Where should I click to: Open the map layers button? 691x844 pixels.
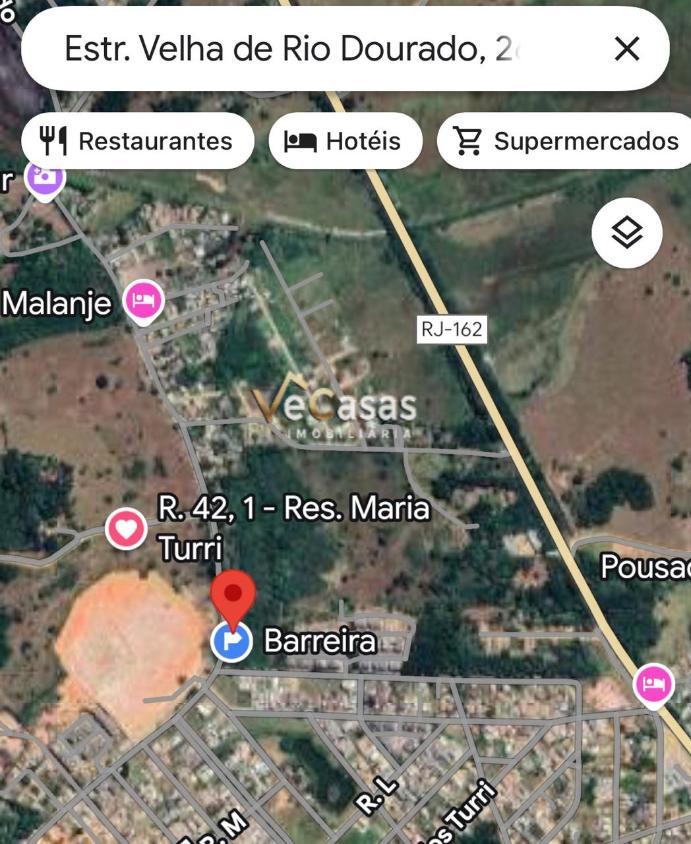click(627, 233)
